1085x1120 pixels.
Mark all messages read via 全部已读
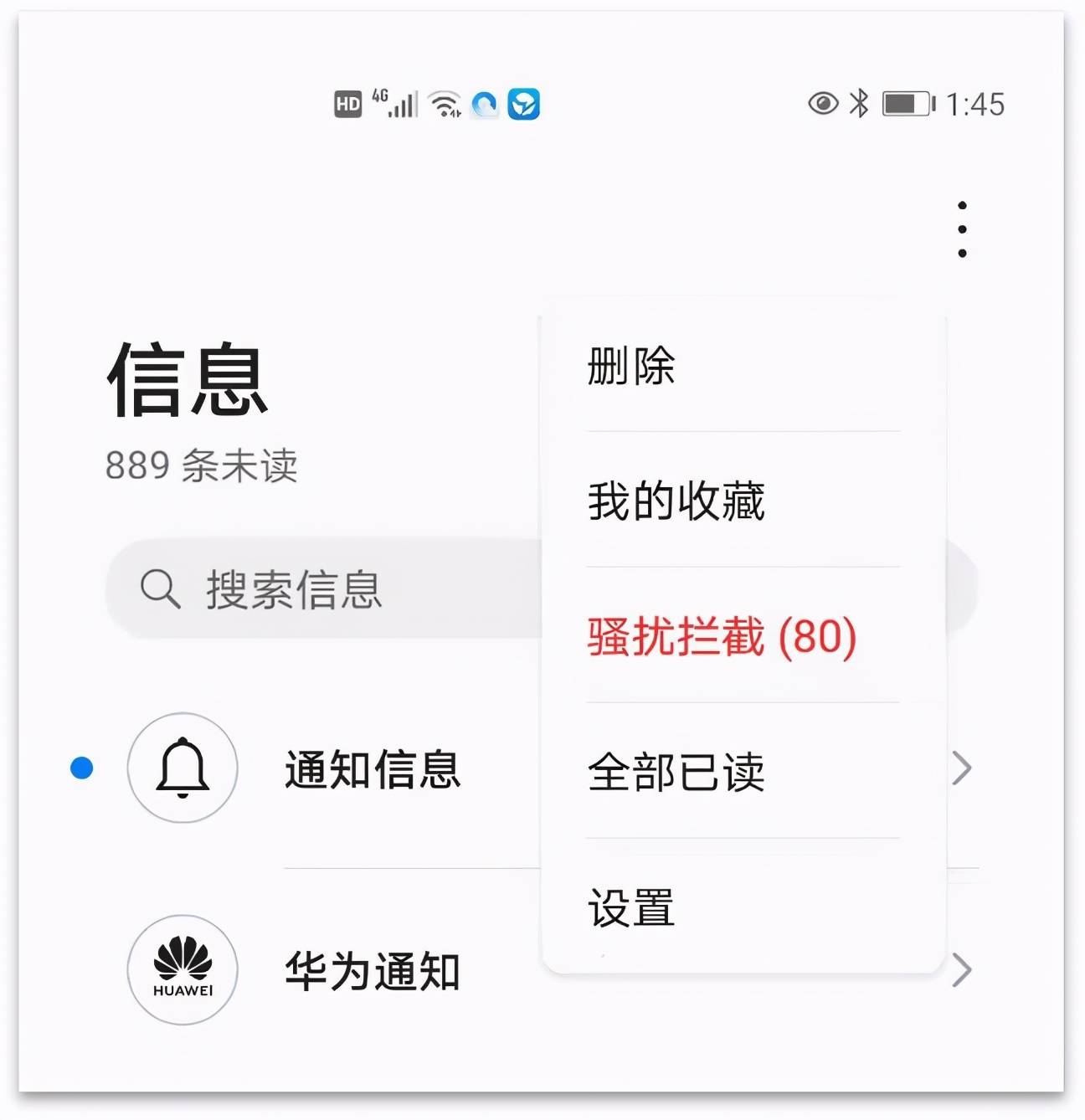coord(676,772)
